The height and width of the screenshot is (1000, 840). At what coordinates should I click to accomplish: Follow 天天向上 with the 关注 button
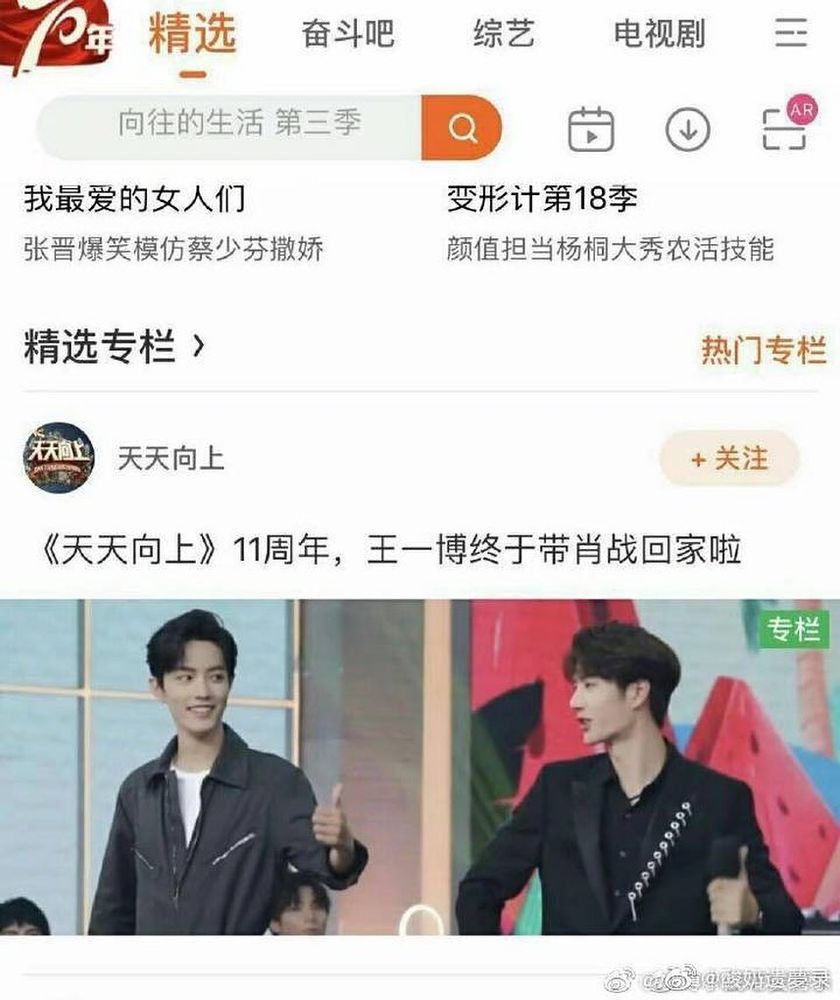(729, 459)
